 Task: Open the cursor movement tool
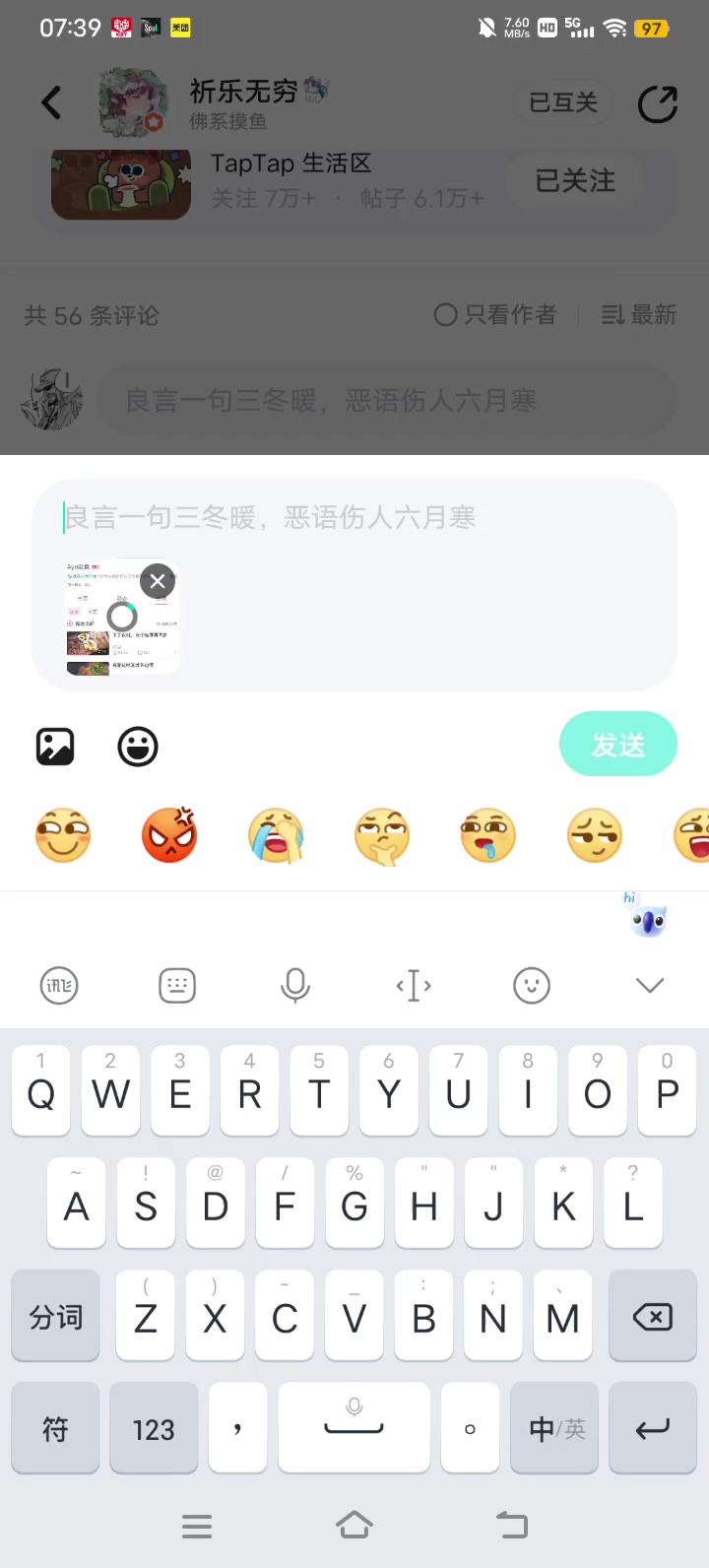[414, 985]
